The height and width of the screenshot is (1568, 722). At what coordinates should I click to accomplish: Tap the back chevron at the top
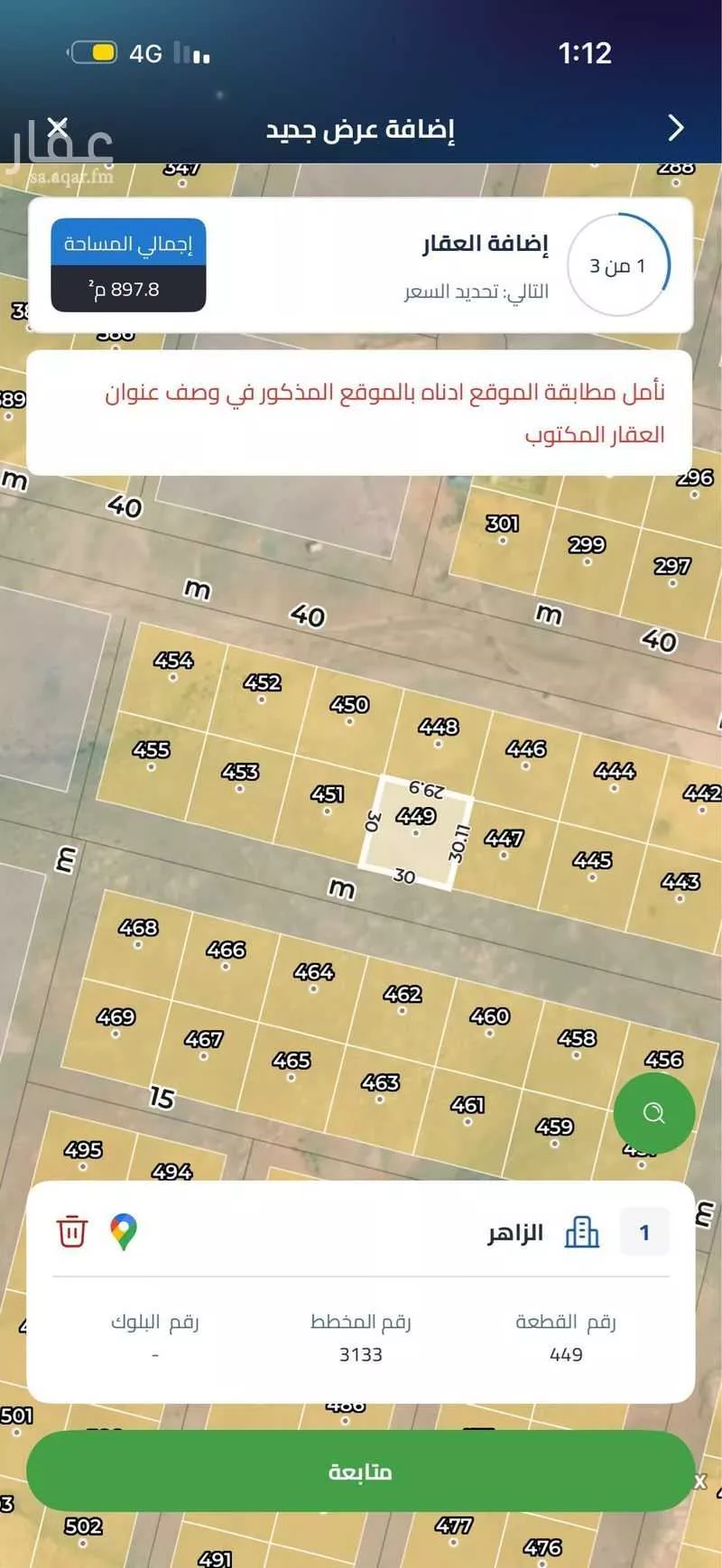point(674,129)
